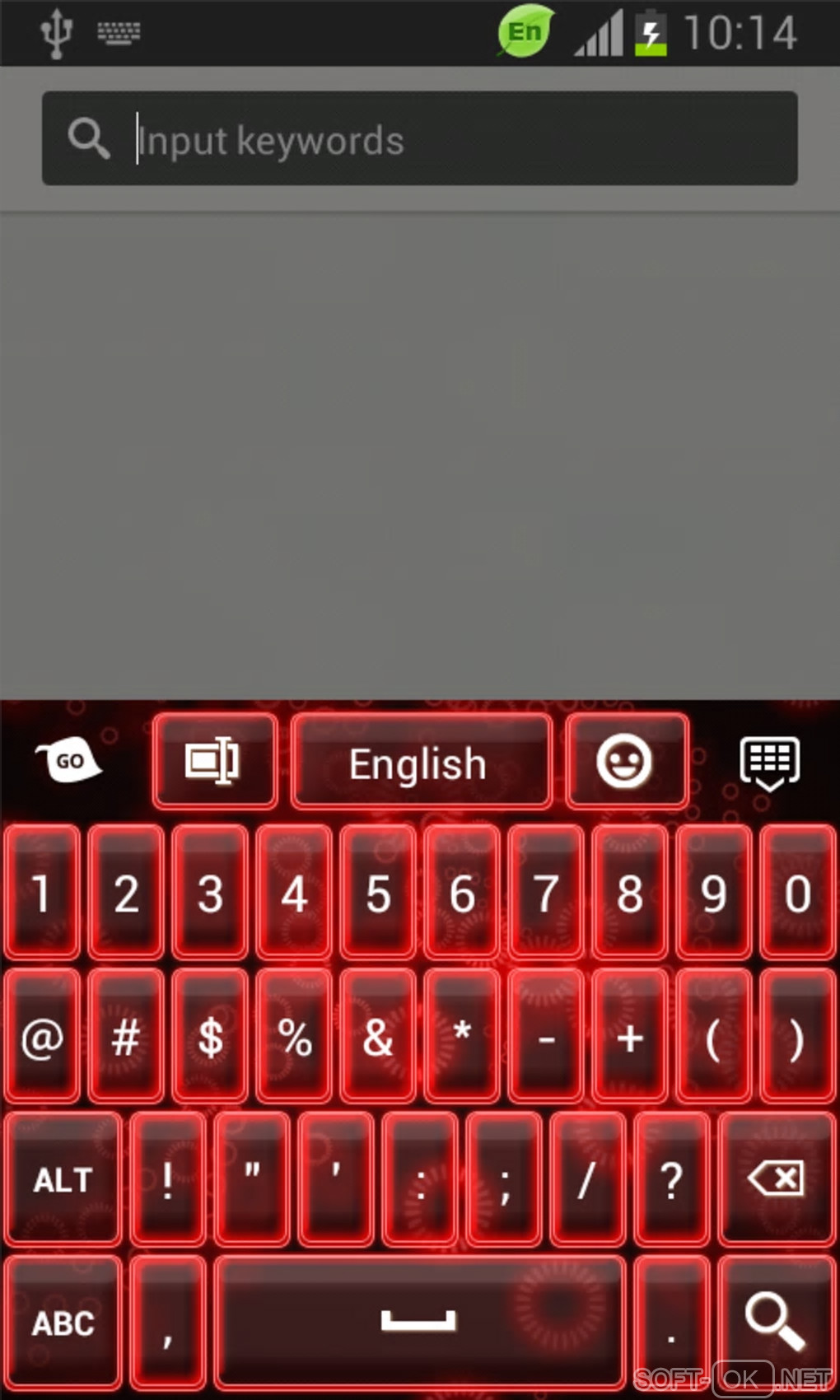Image resolution: width=840 pixels, height=1400 pixels.
Task: Type the @ symbol key
Action: [x=43, y=1038]
